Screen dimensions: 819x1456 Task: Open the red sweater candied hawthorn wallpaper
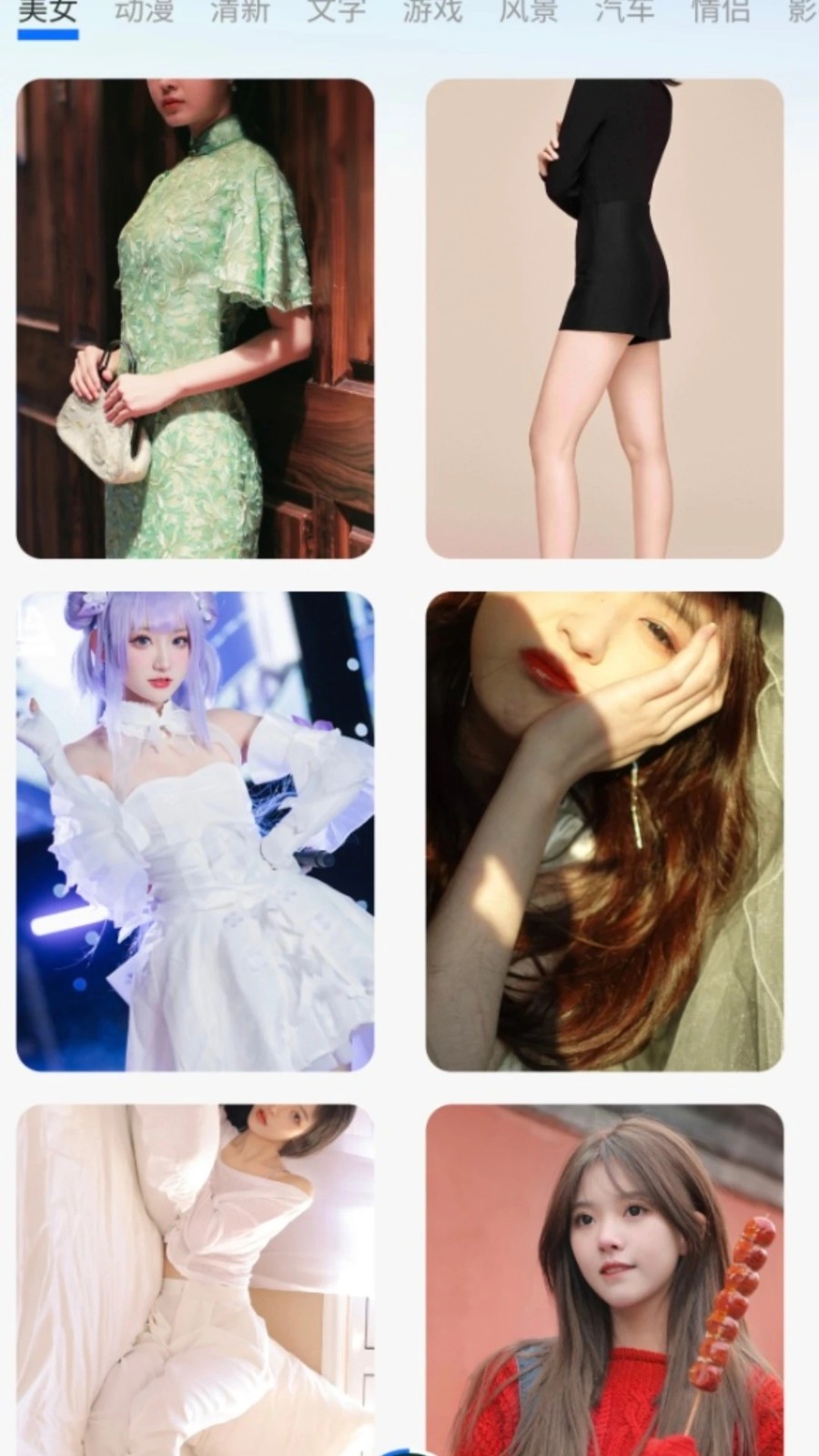[605, 1279]
